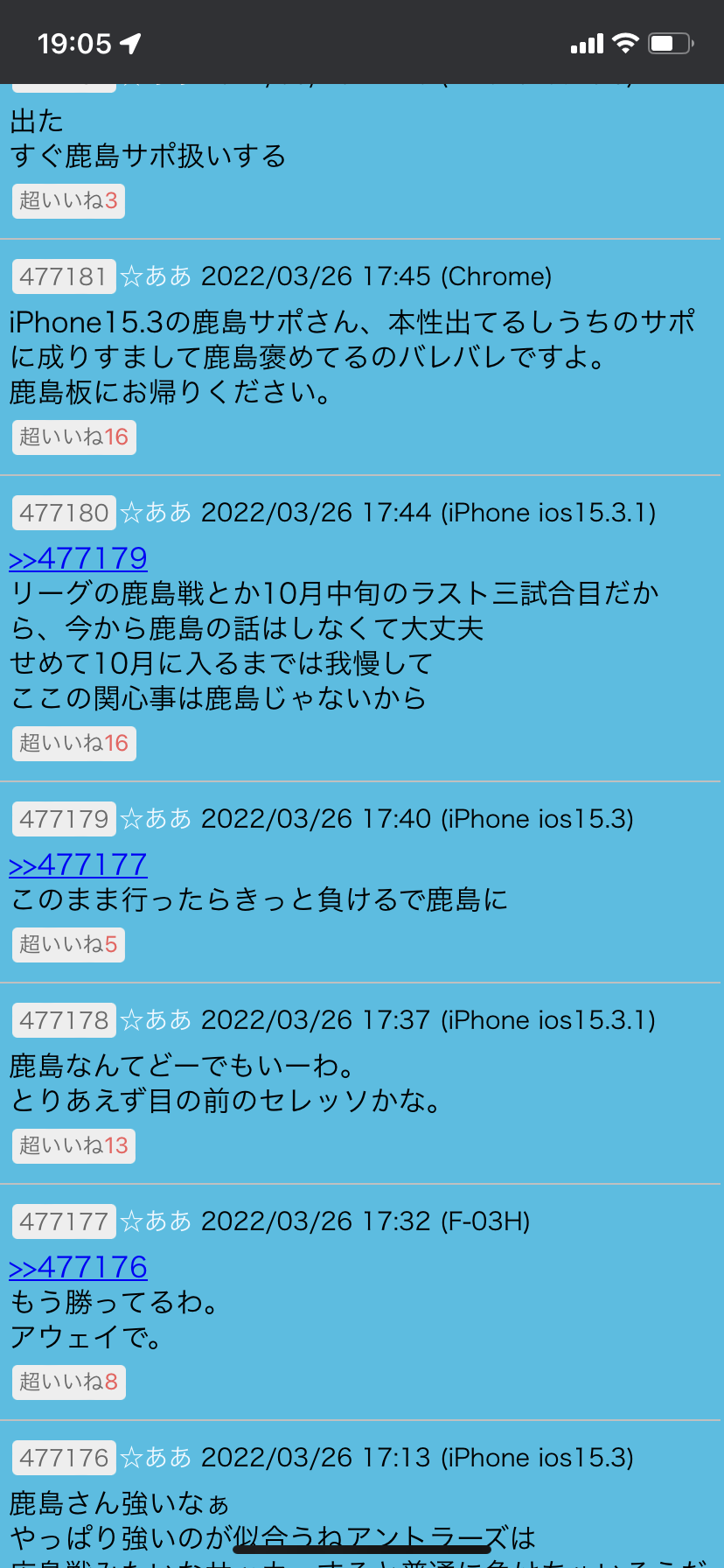The image size is (724, 1568).
Task: Tap the 477180 post number badge
Action: 64,513
